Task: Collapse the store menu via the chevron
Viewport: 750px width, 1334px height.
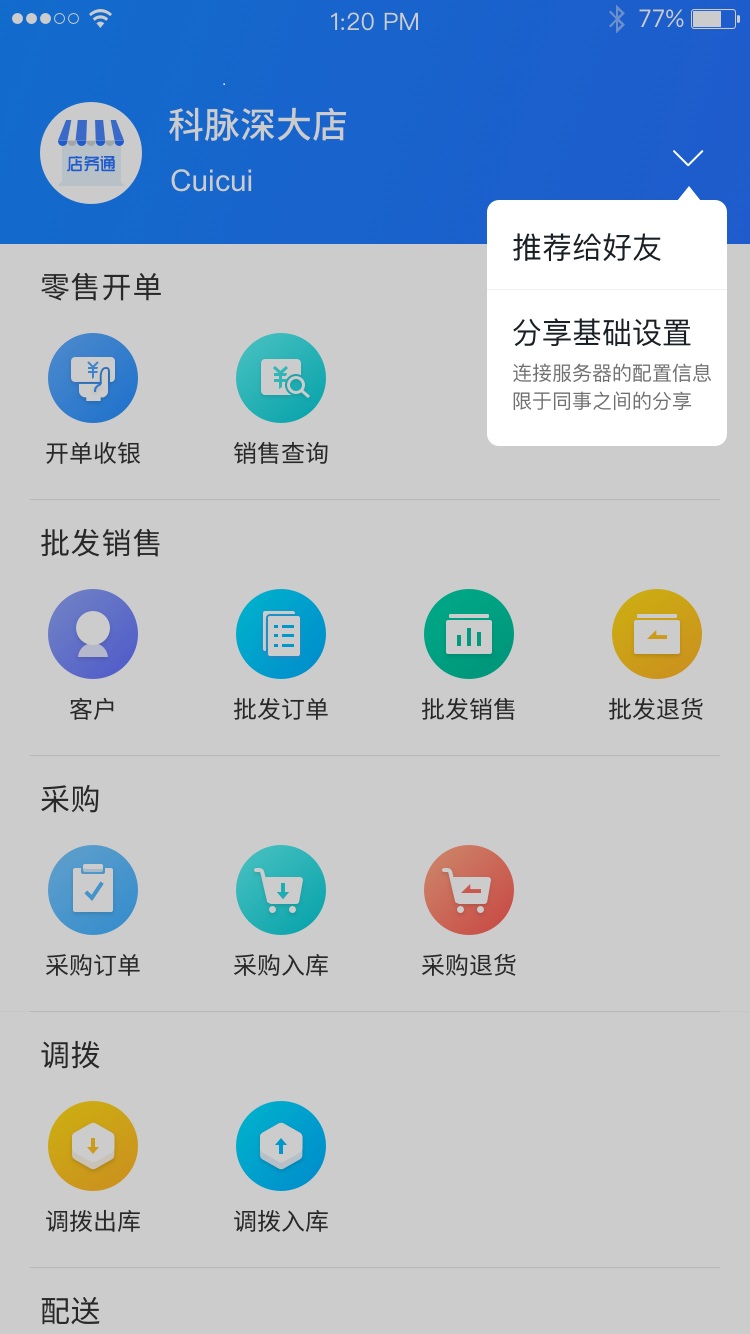Action: point(686,158)
